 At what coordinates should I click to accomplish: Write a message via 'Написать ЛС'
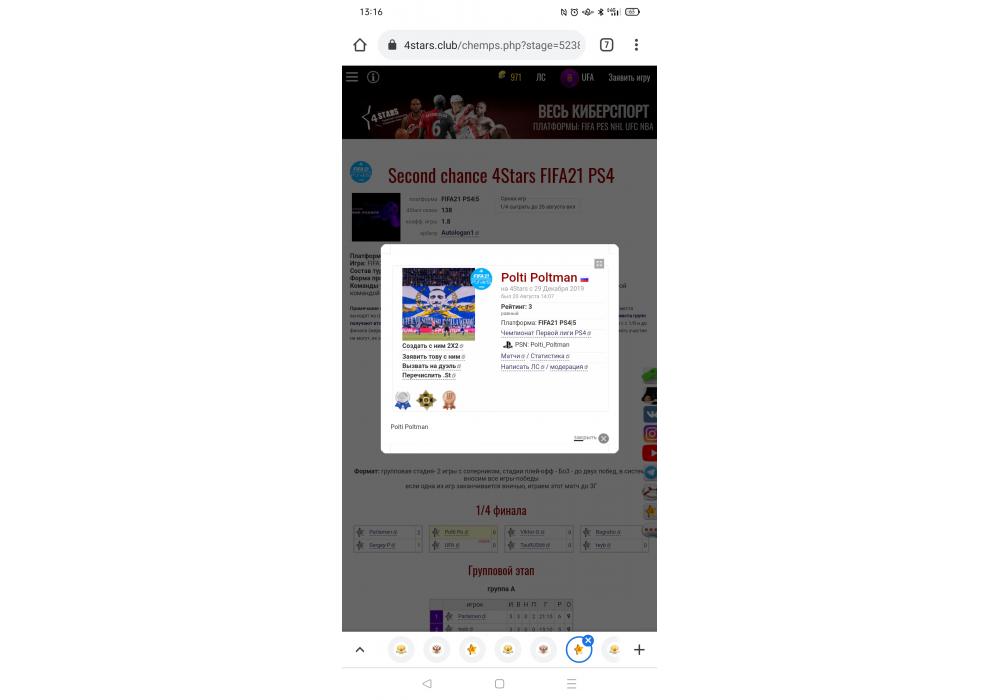520,367
